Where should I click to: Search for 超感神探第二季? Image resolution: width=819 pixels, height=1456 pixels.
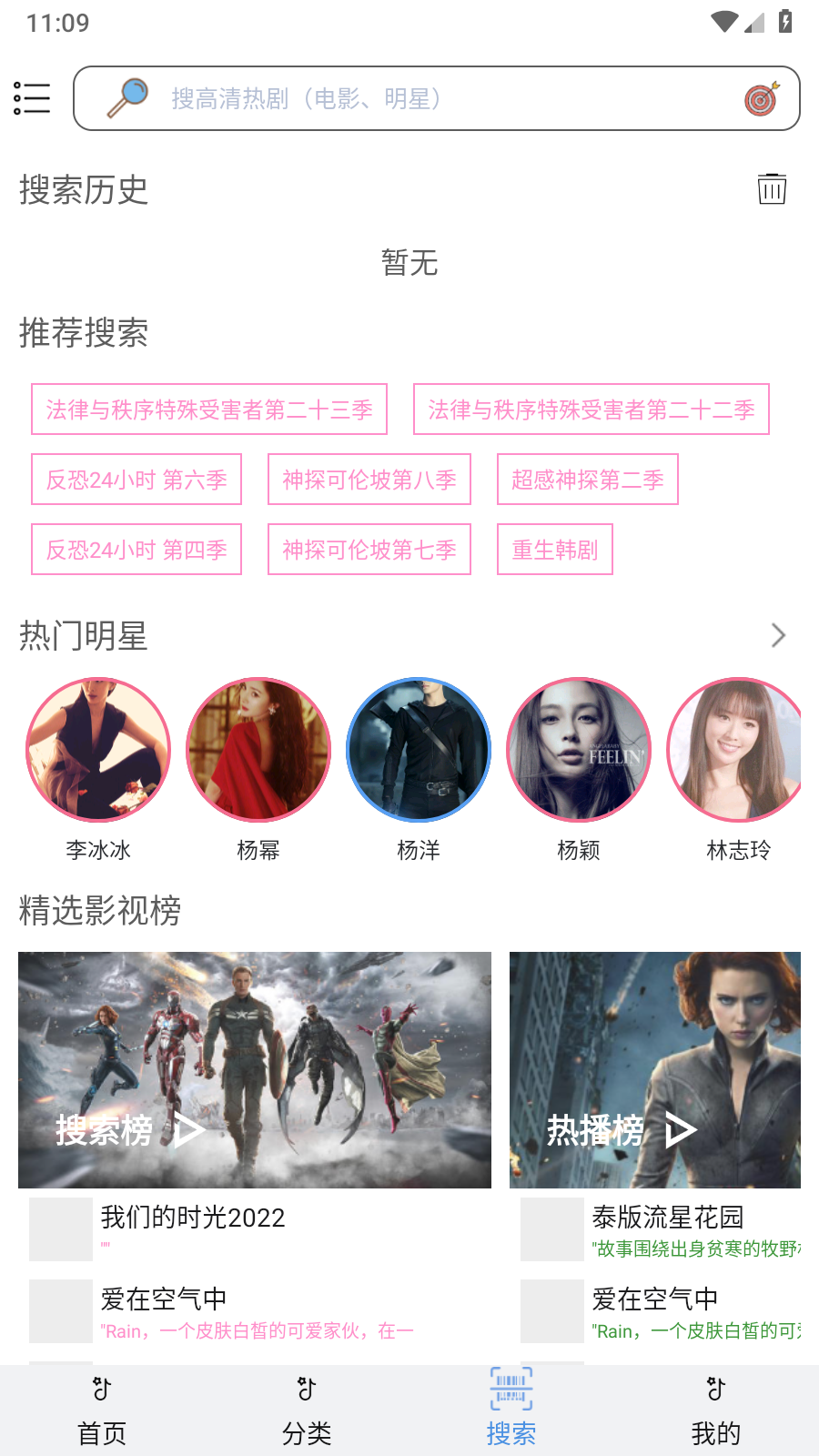[x=588, y=480]
